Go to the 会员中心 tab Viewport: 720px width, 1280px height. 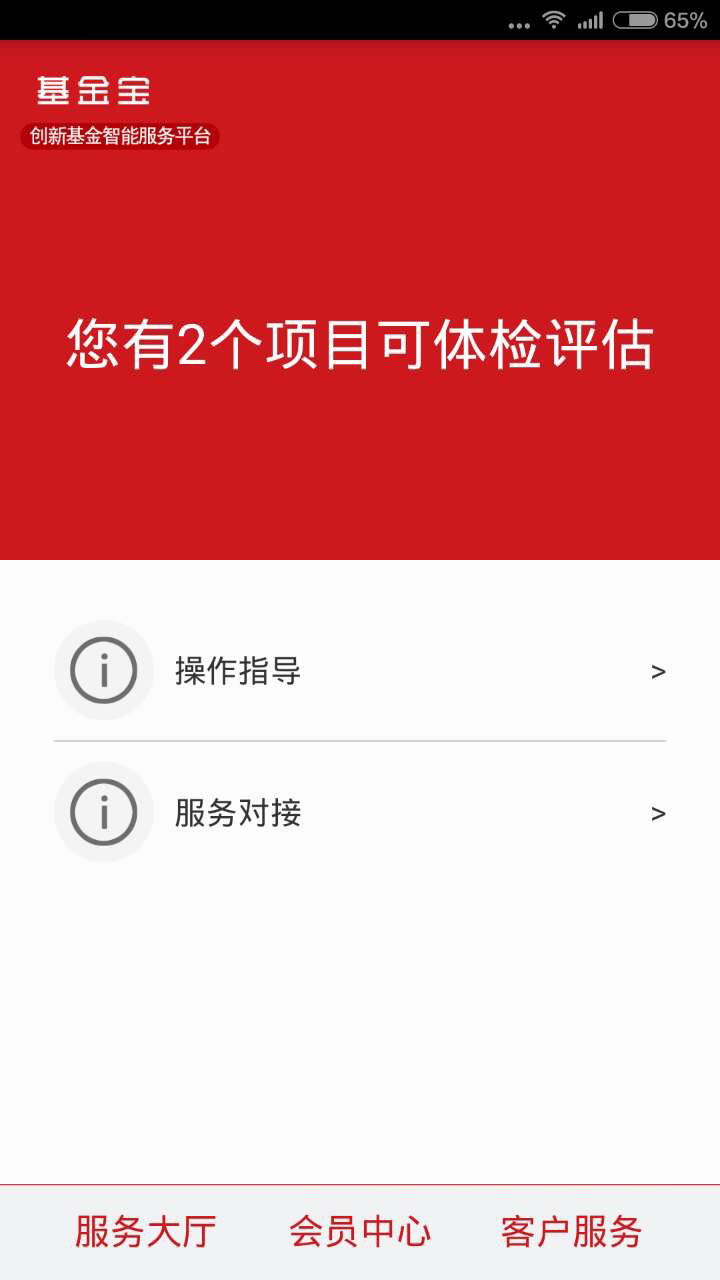(x=360, y=1231)
